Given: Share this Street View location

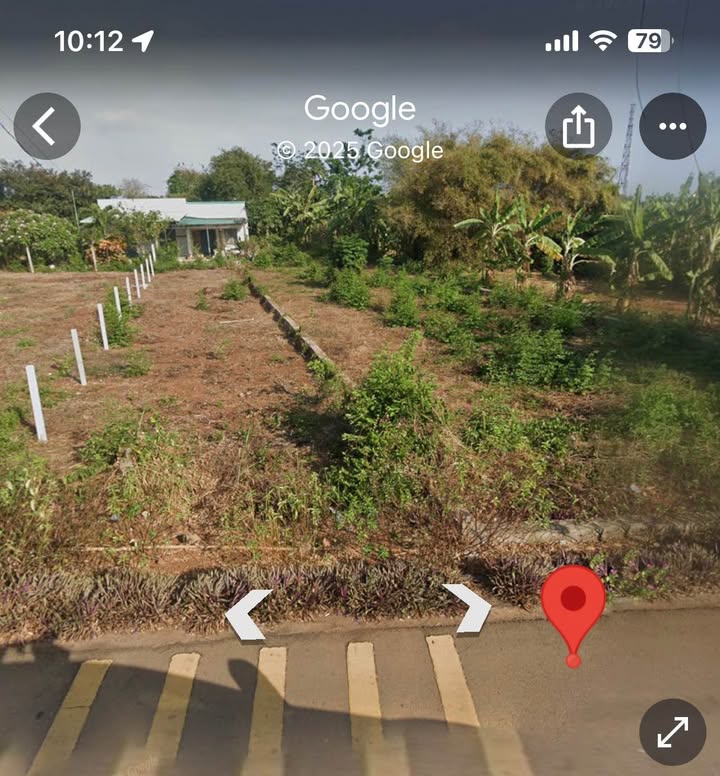Looking at the screenshot, I should point(578,127).
